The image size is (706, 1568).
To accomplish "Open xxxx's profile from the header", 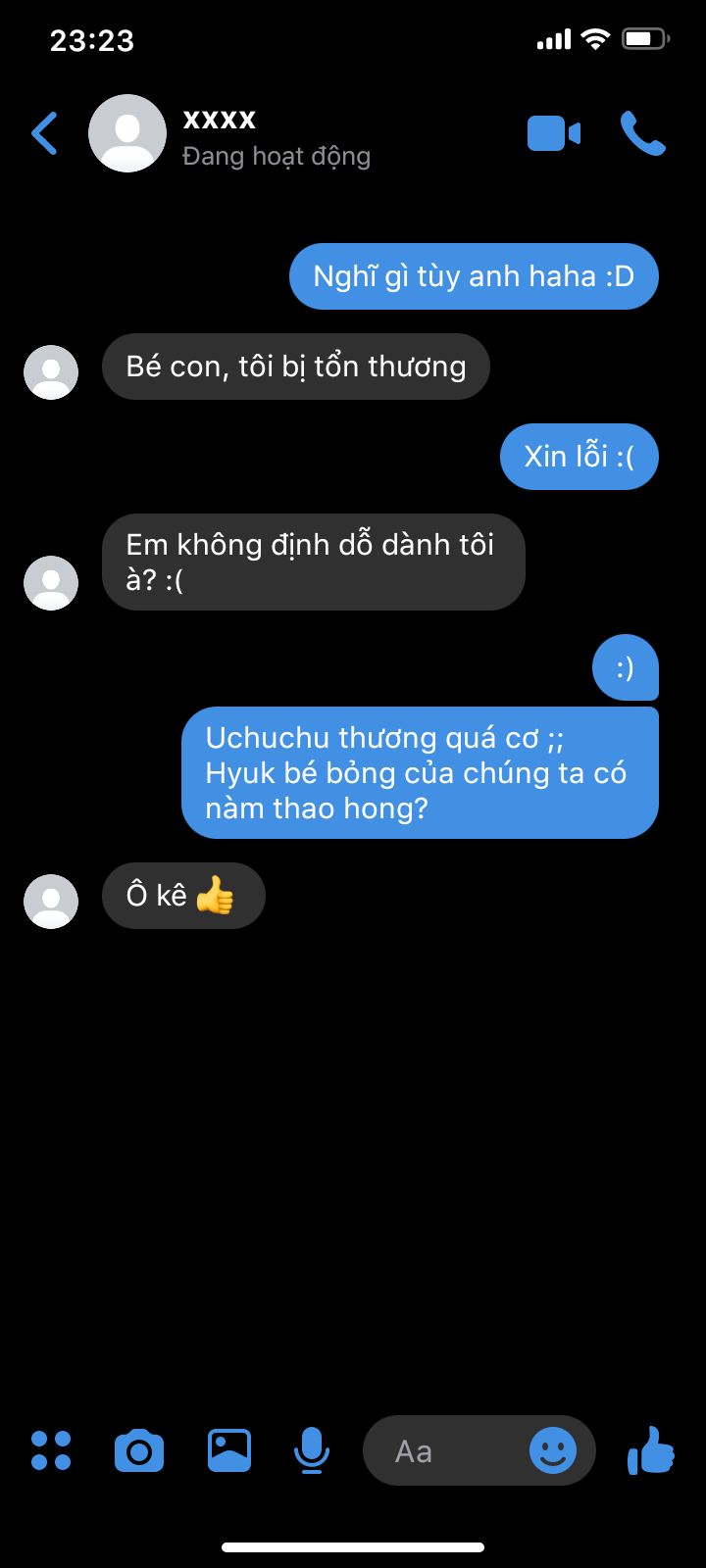I will [220, 134].
